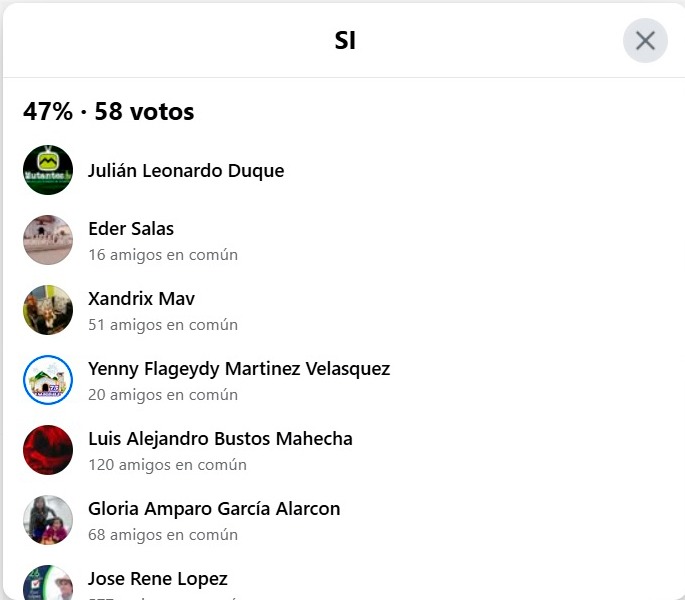The height and width of the screenshot is (600, 685).
Task: Open Julián Leonardo Duque's profile
Action: tap(186, 171)
